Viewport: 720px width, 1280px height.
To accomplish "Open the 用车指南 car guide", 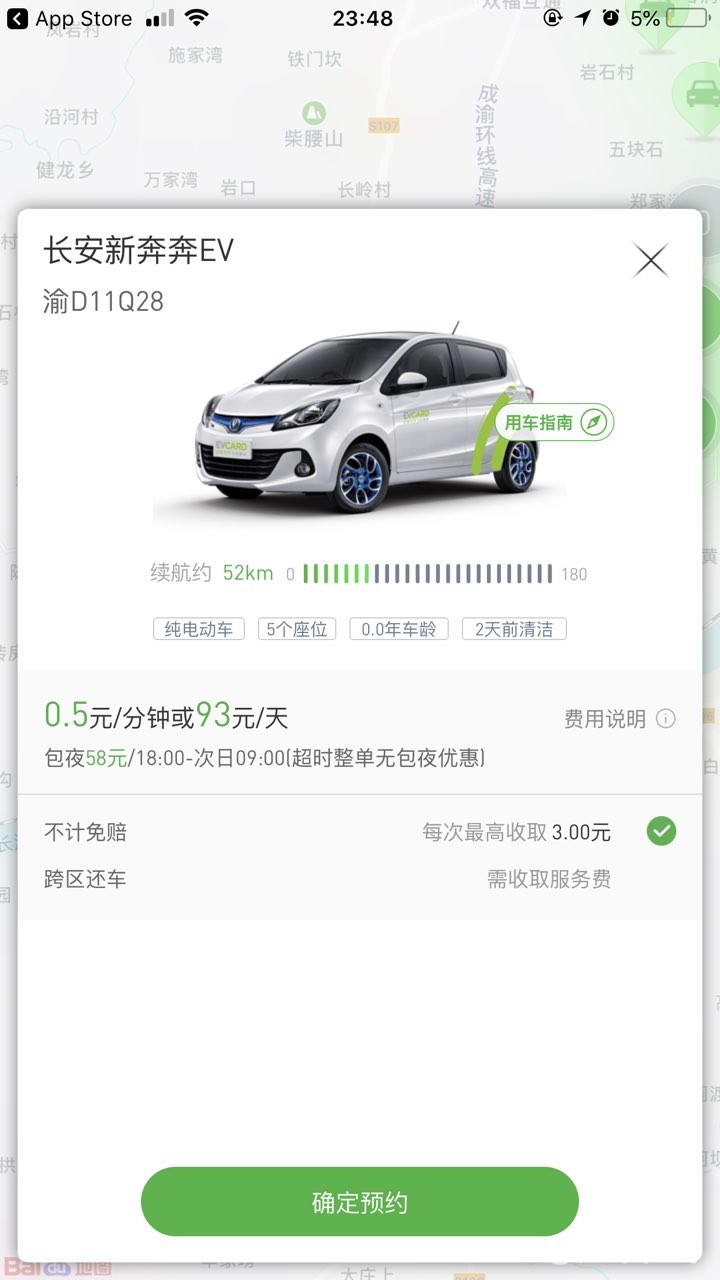I will point(554,422).
